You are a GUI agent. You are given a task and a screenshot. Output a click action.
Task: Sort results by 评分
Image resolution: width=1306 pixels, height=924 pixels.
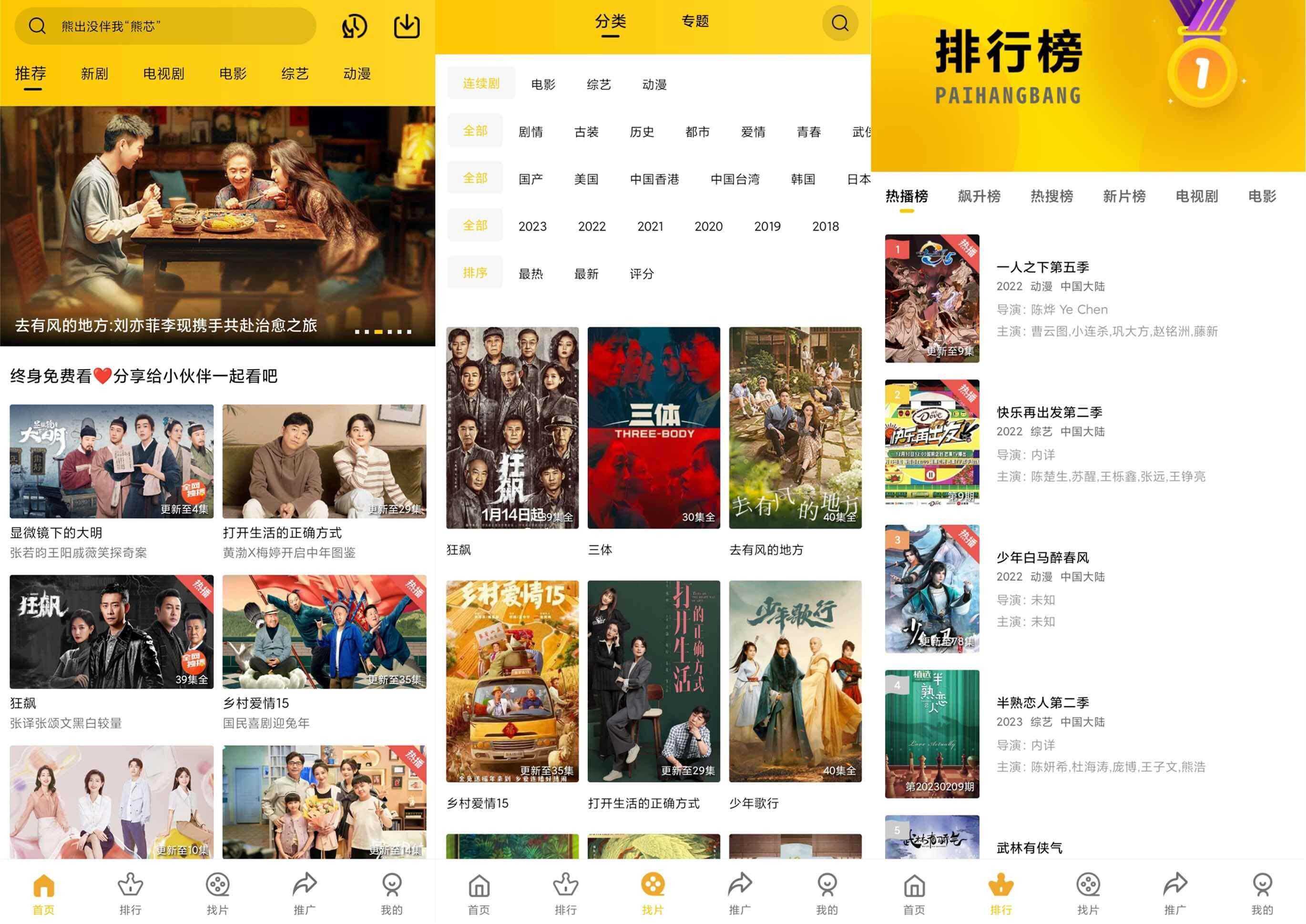[x=642, y=273]
